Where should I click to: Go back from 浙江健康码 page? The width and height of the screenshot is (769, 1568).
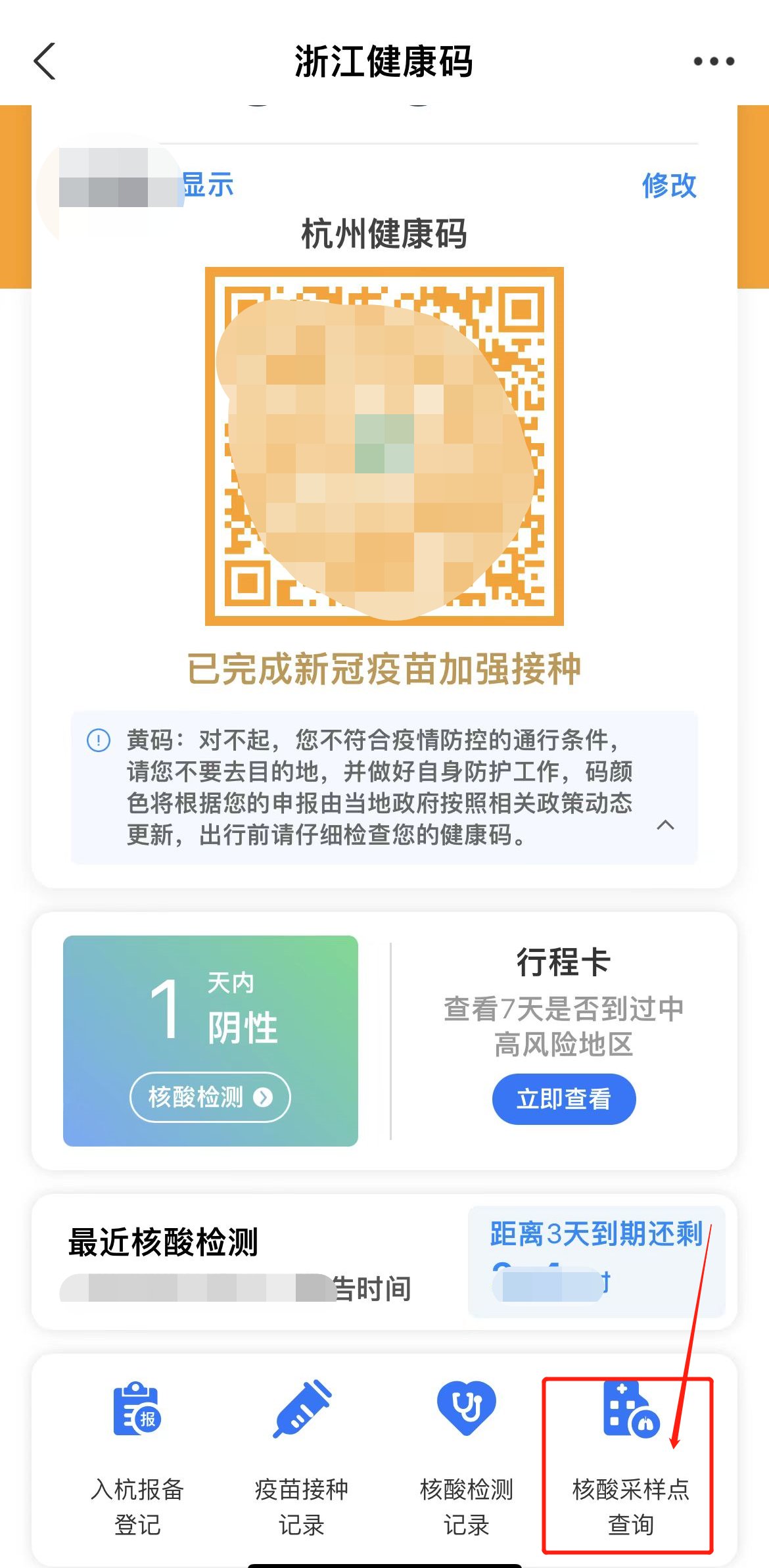[x=45, y=62]
